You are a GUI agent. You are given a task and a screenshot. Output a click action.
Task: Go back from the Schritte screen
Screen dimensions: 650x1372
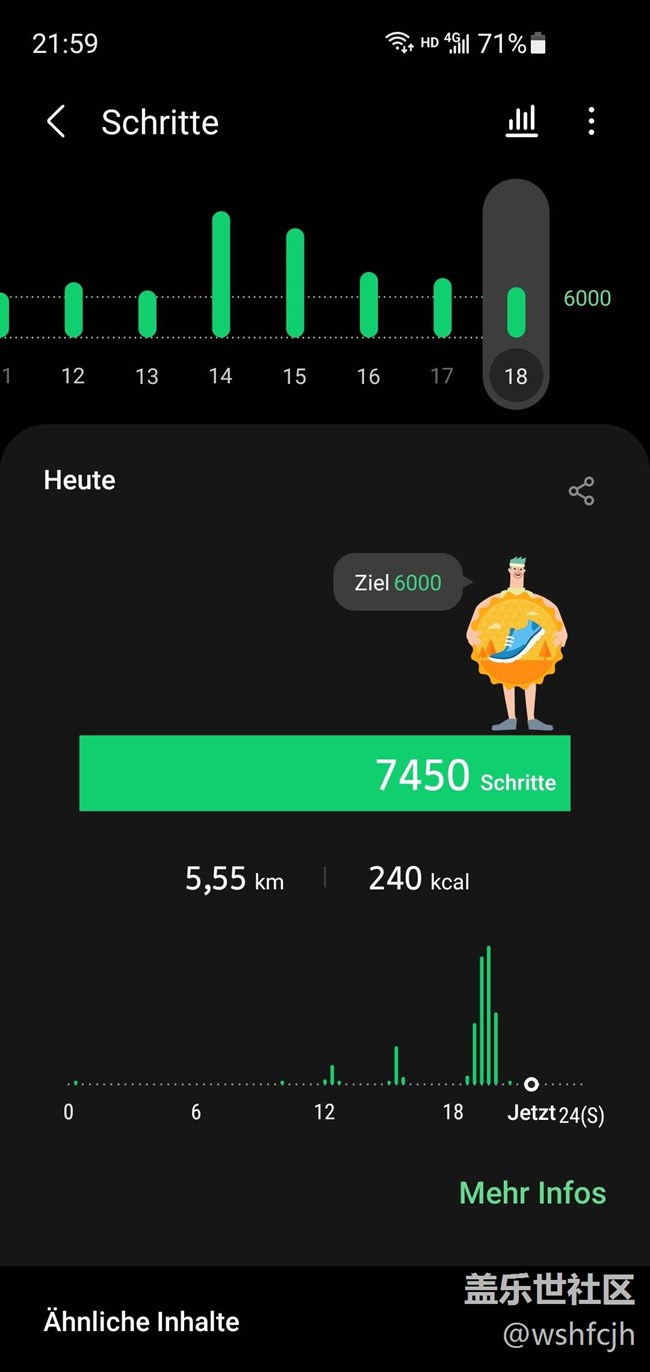[x=56, y=122]
